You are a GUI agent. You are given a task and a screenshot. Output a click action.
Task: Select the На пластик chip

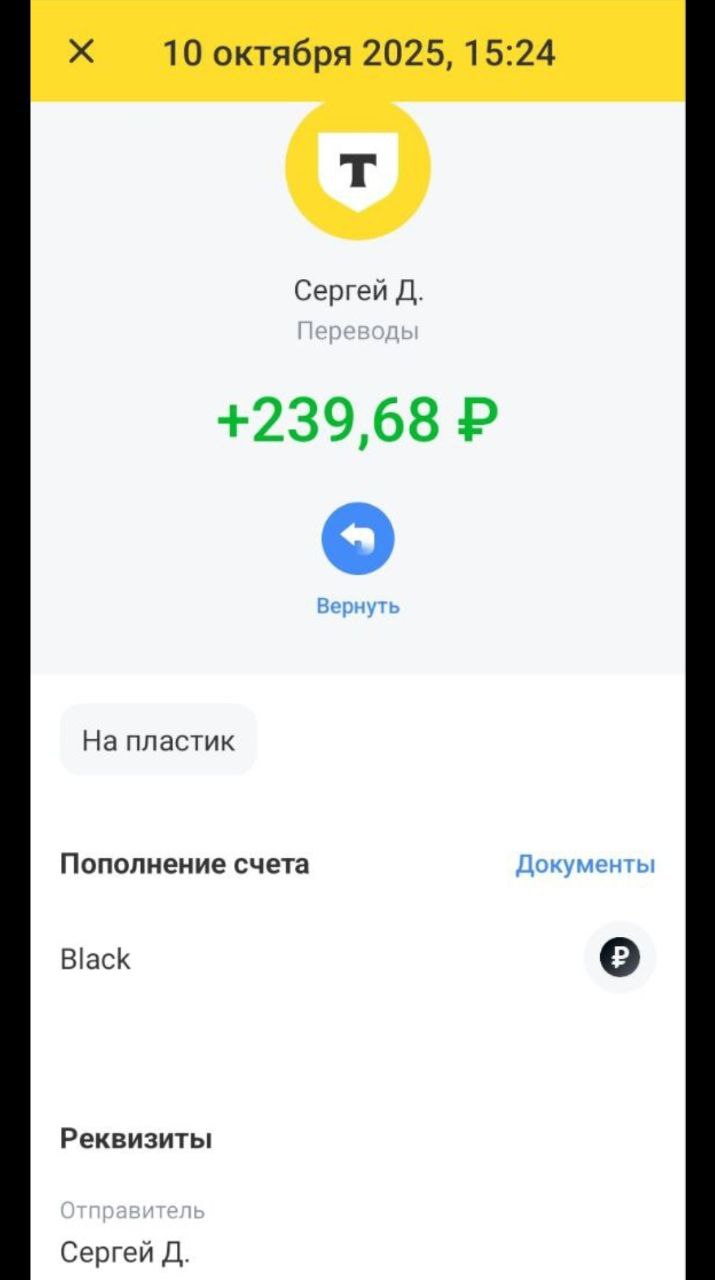tap(158, 741)
